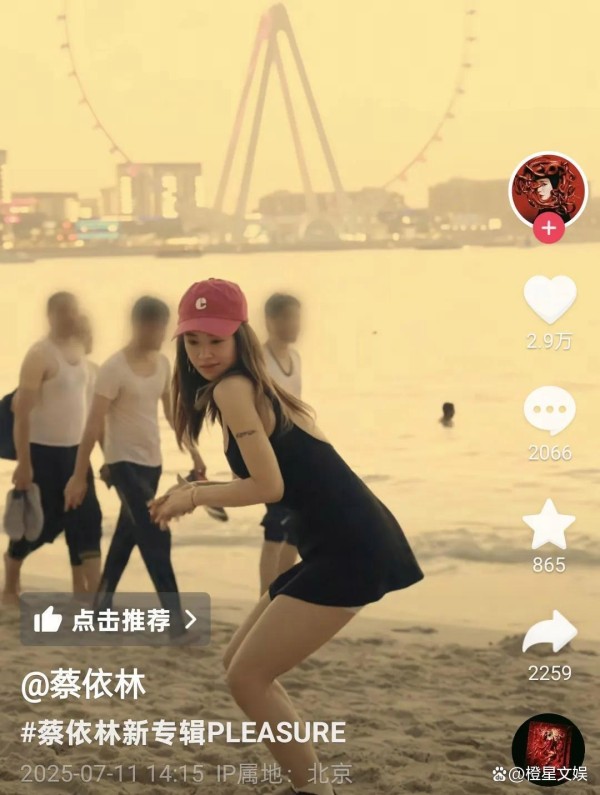Open the @蔡依林 account name
This screenshot has width=600, height=795.
click(83, 685)
